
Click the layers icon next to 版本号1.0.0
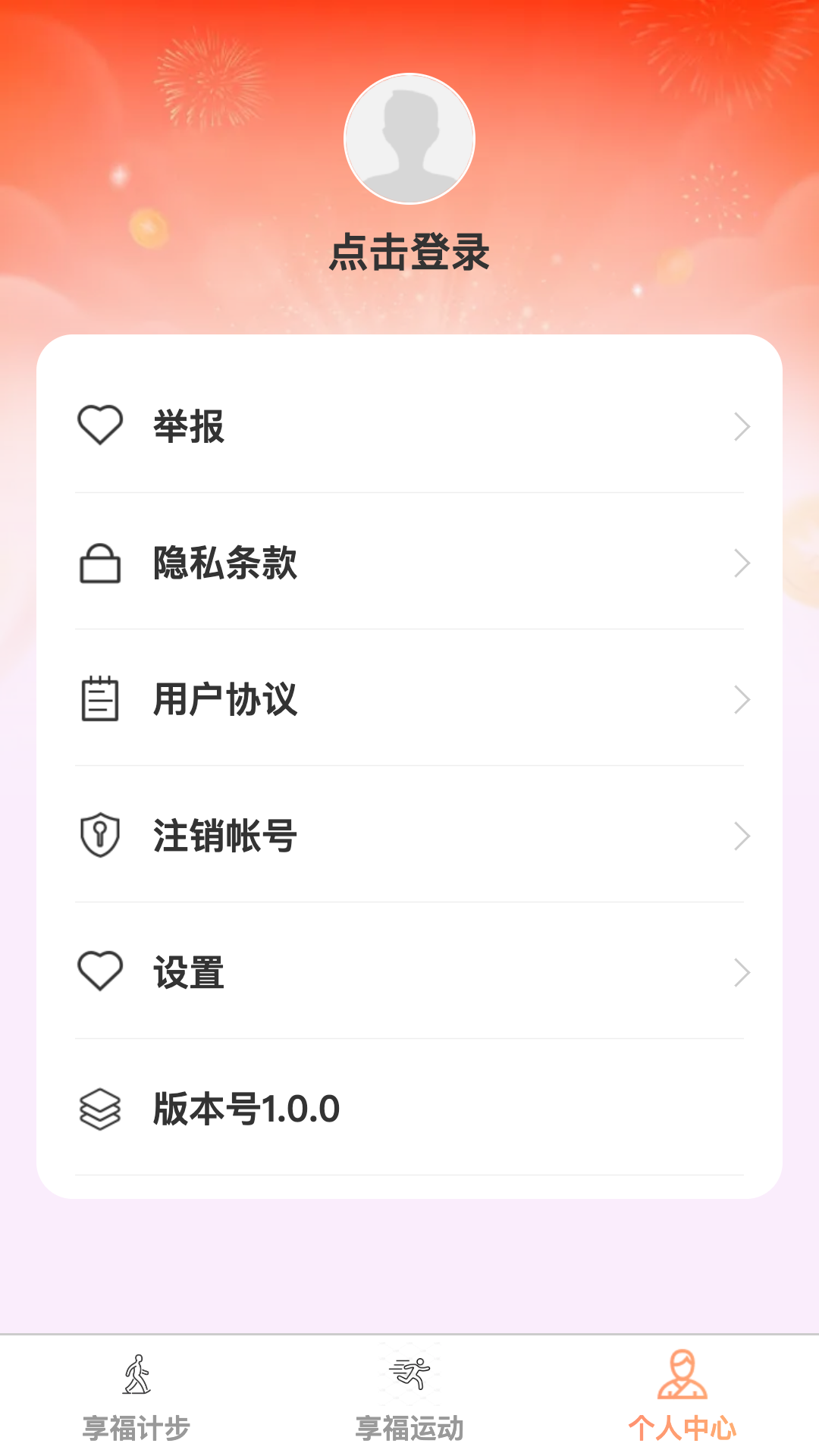tap(101, 1109)
